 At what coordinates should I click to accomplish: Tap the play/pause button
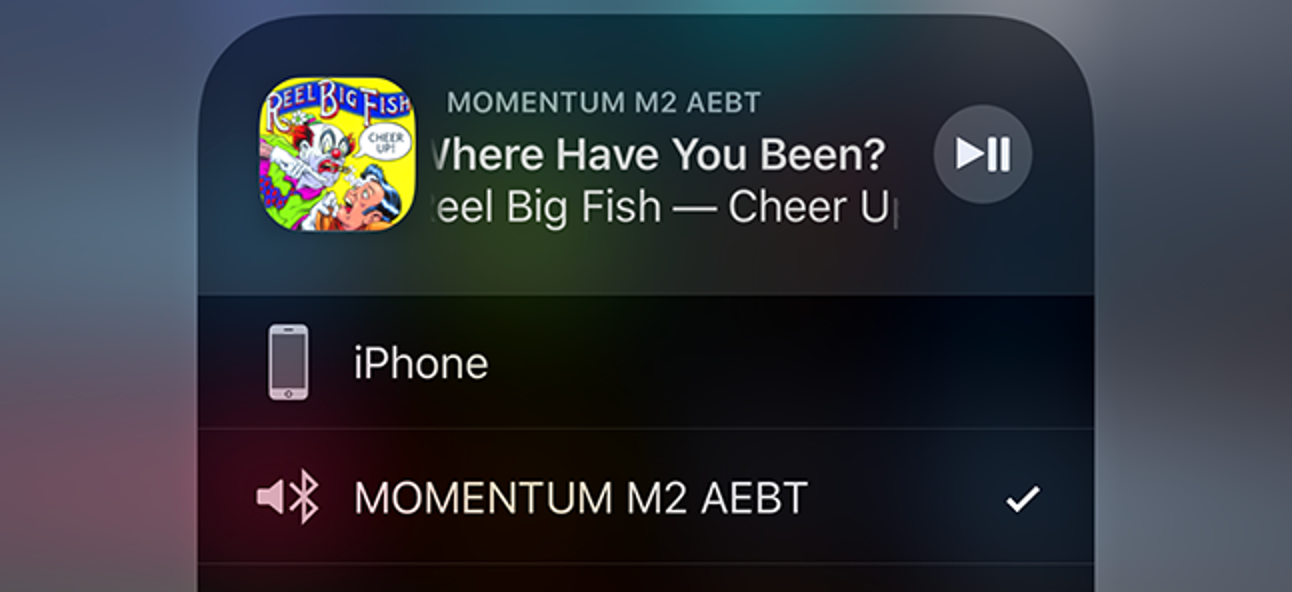pos(982,154)
